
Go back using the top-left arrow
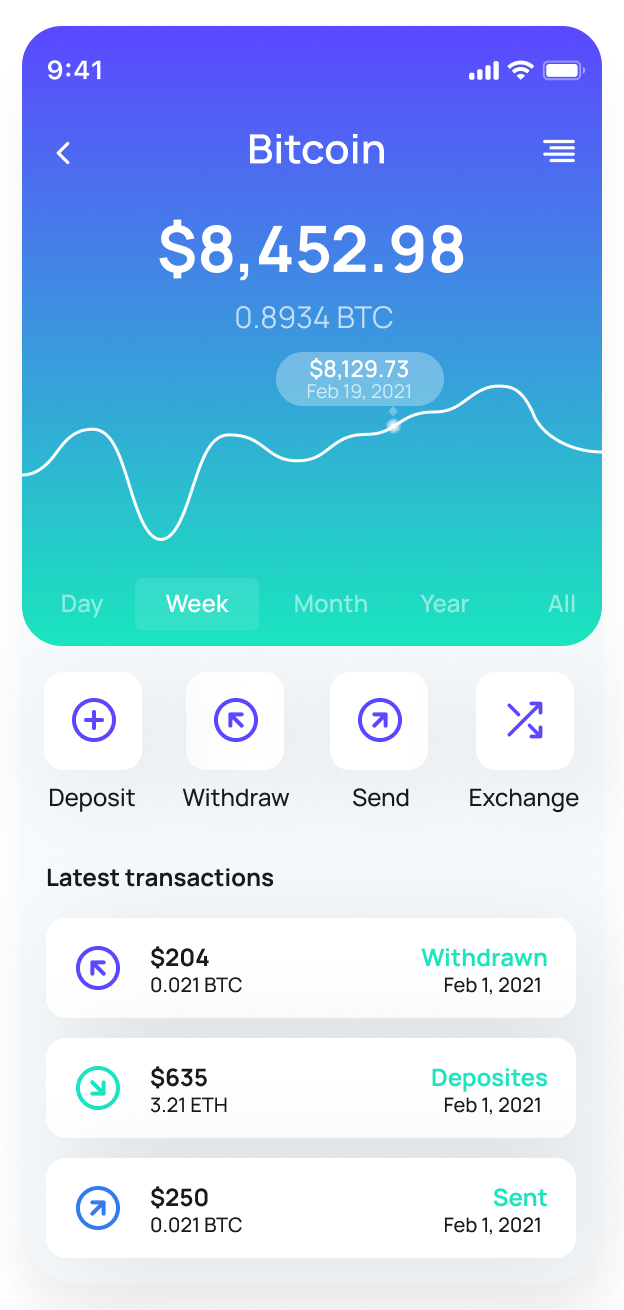coord(64,153)
